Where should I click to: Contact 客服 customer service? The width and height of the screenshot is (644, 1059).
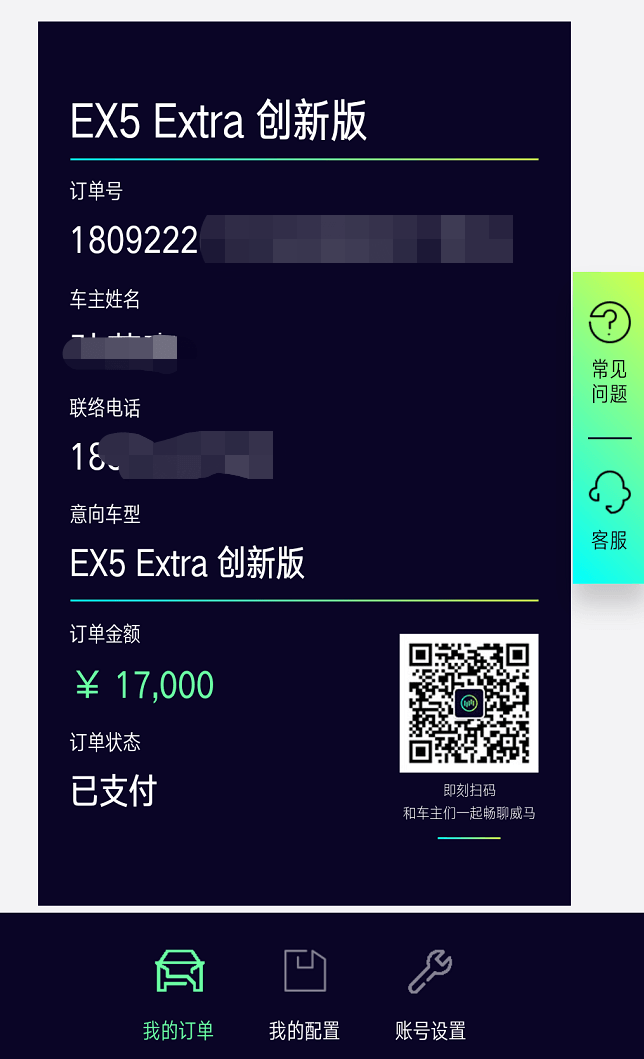click(609, 511)
